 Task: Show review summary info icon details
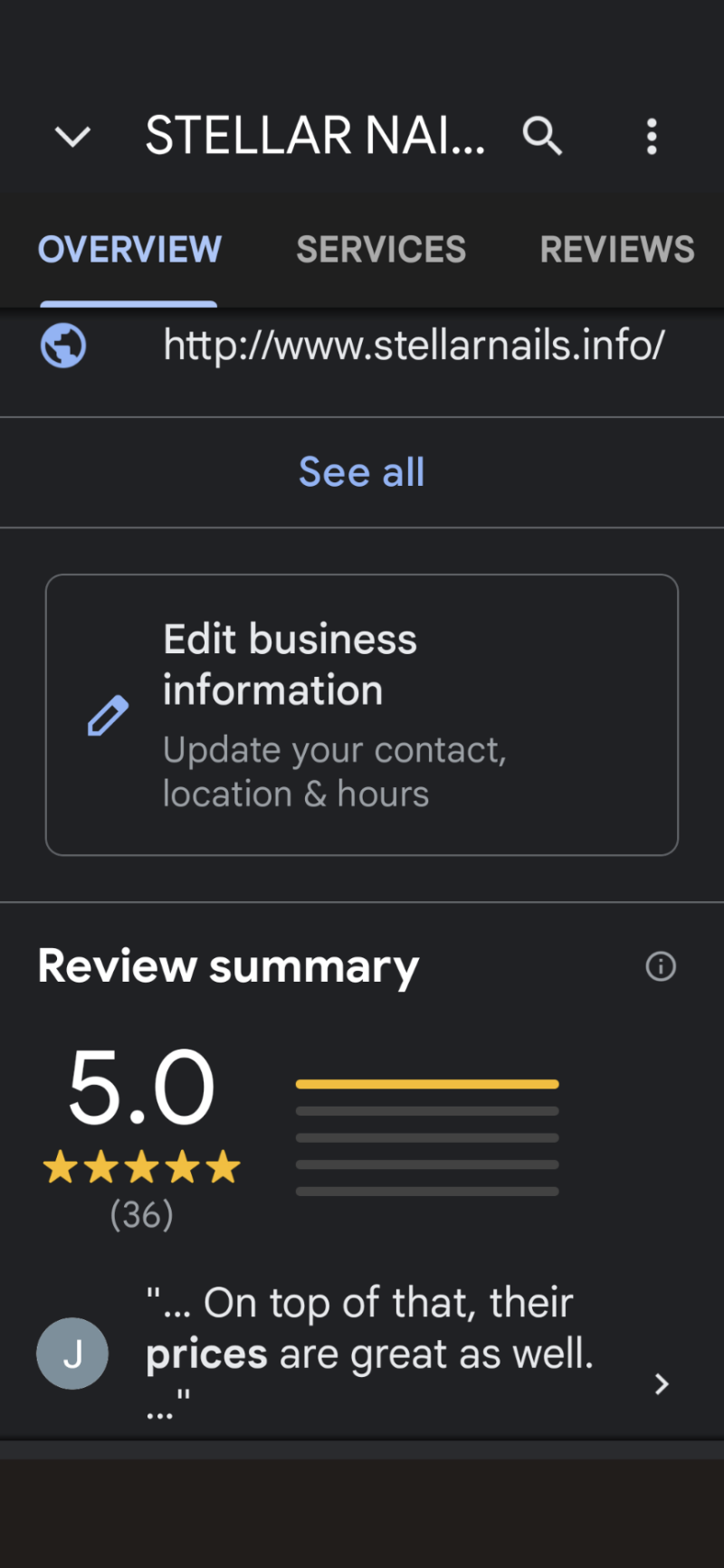(661, 966)
